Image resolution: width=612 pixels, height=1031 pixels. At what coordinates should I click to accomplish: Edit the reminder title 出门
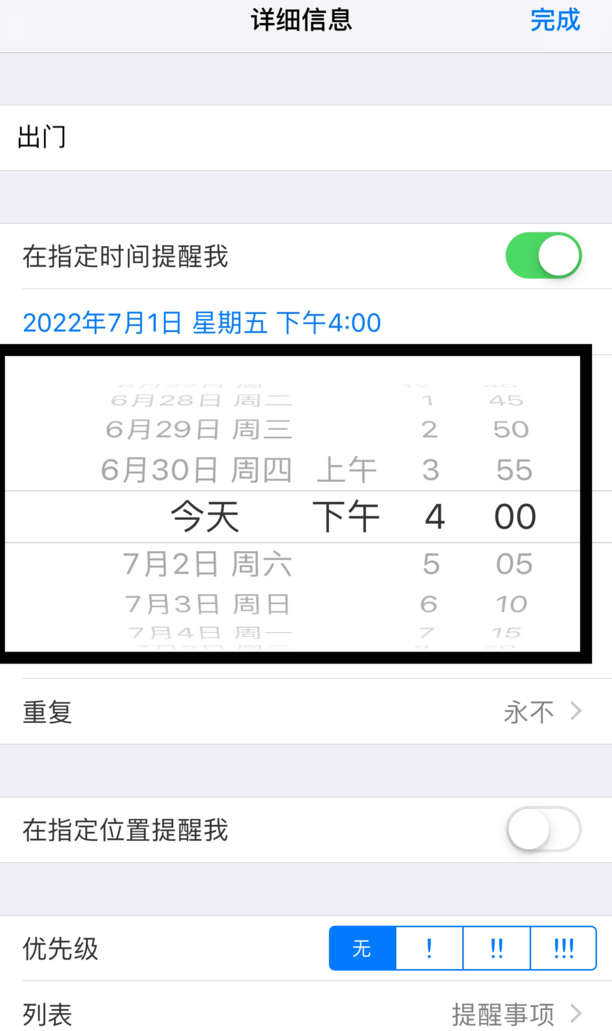300,138
